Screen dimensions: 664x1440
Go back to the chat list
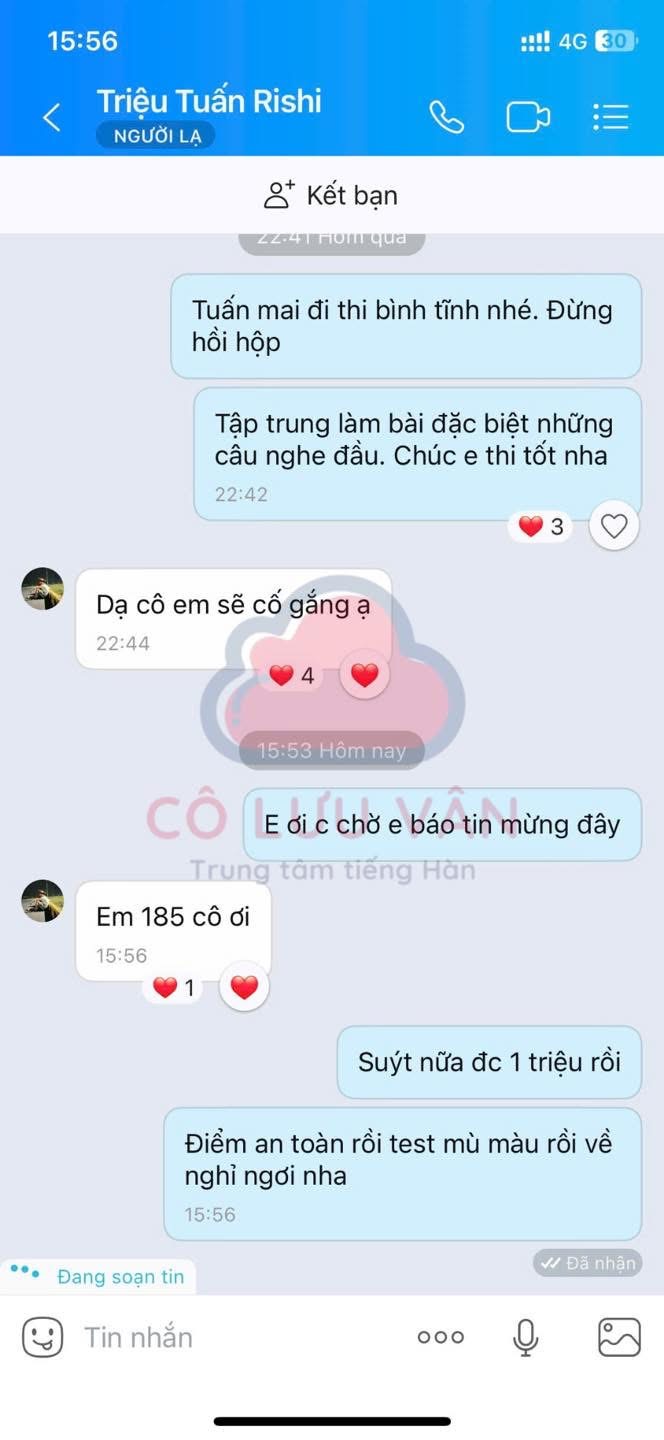click(51, 117)
